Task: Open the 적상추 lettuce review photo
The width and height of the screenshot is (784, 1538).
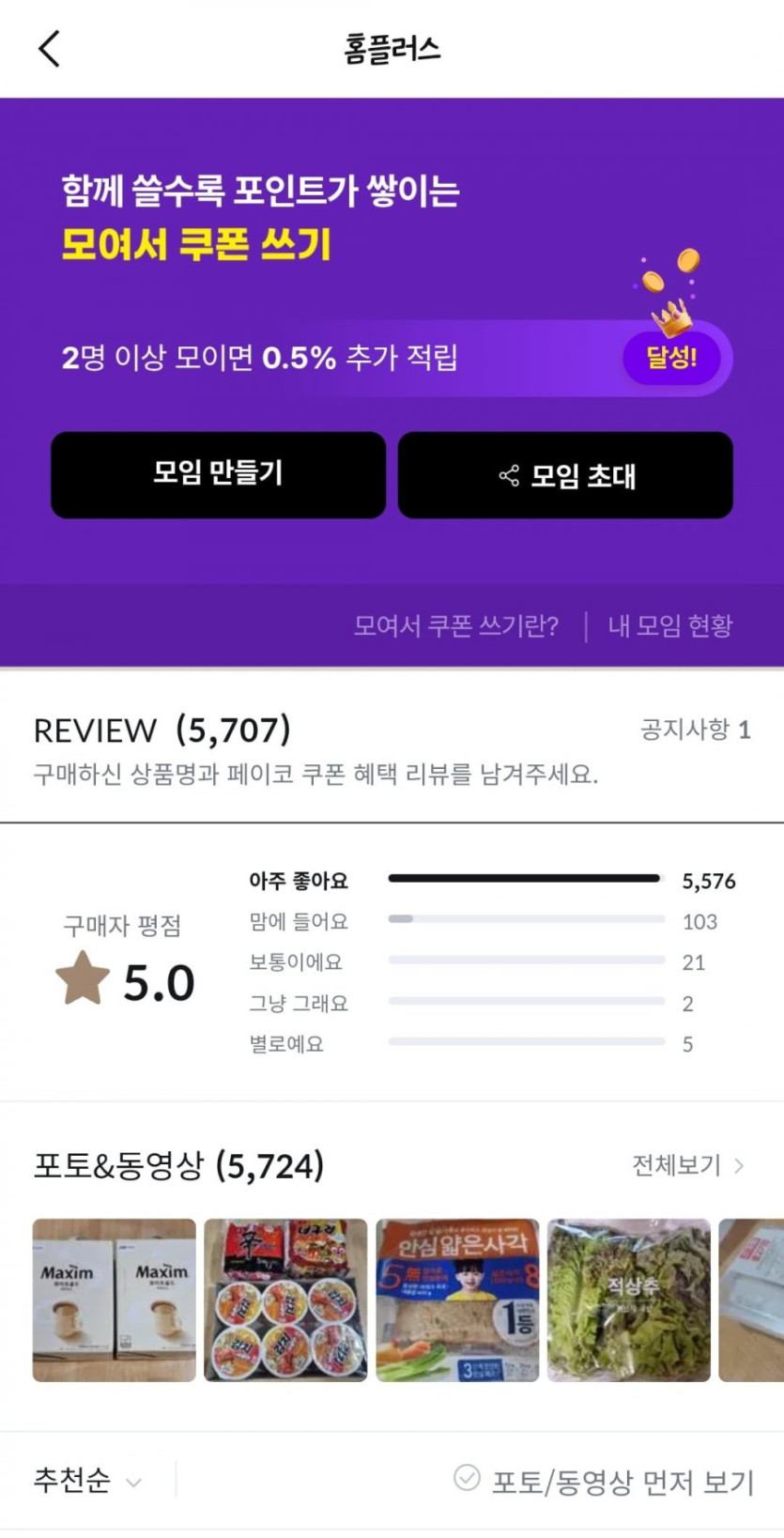Action: (629, 1300)
